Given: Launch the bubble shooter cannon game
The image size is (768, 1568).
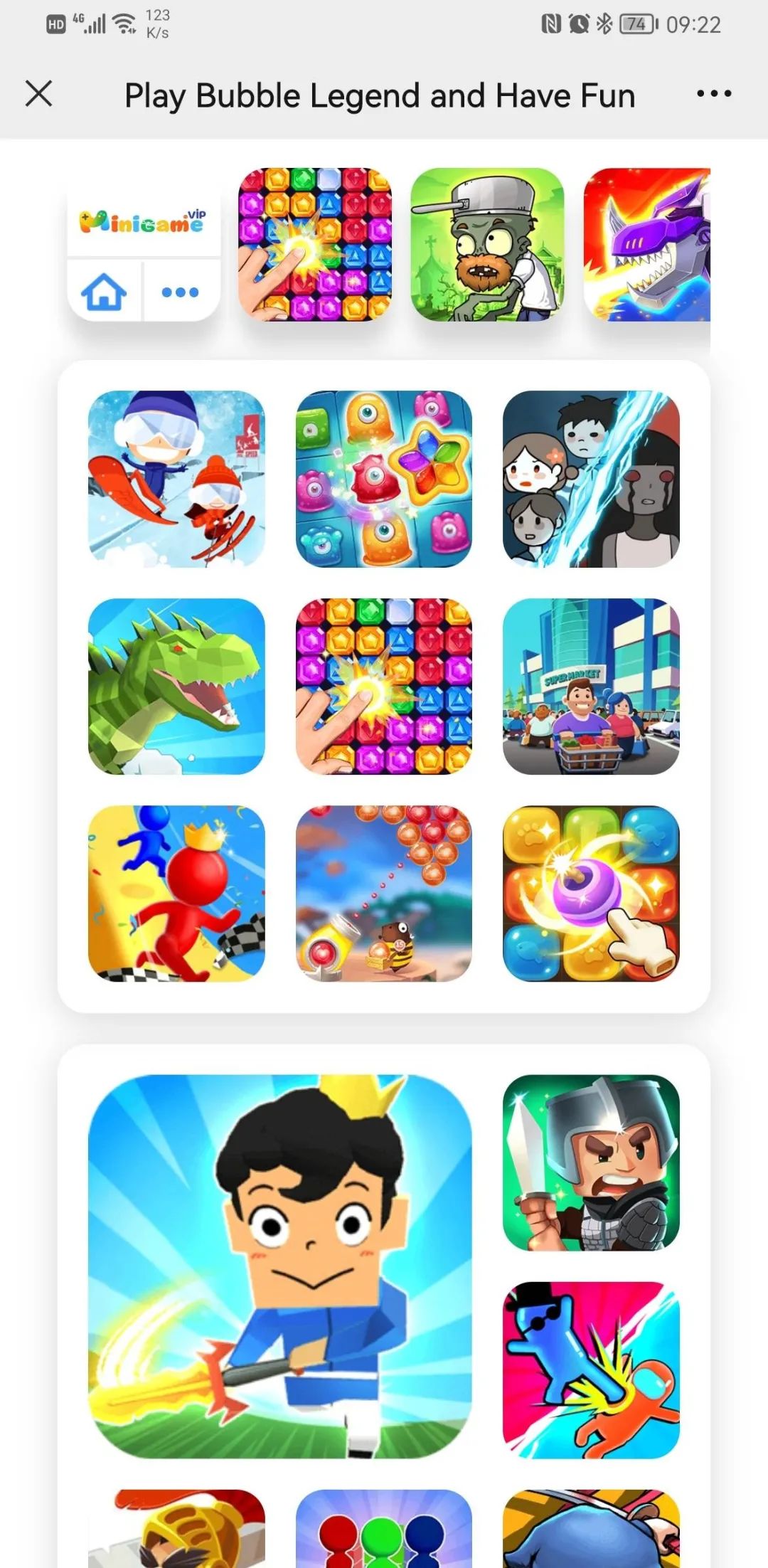Looking at the screenshot, I should coord(384,894).
